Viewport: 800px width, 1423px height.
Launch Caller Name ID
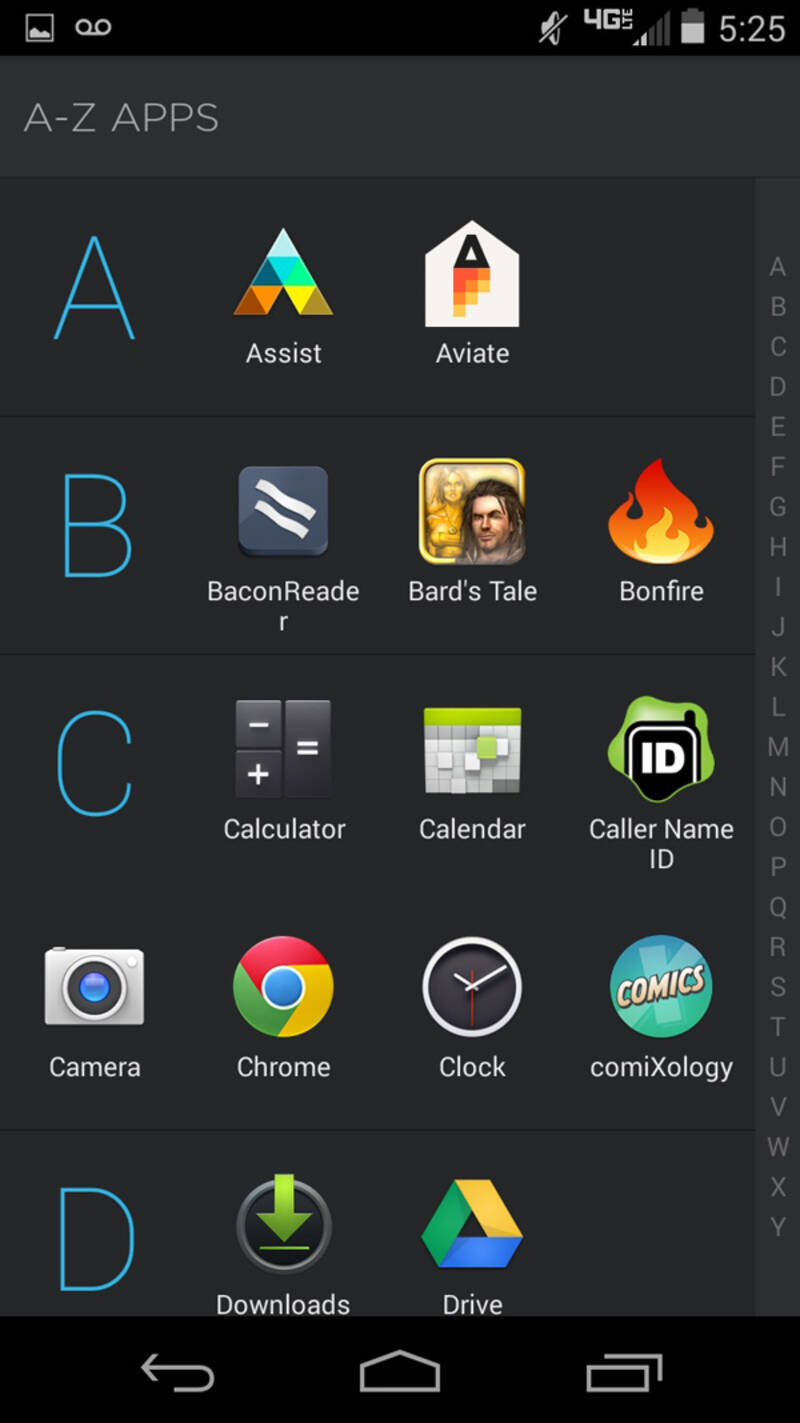point(660,749)
